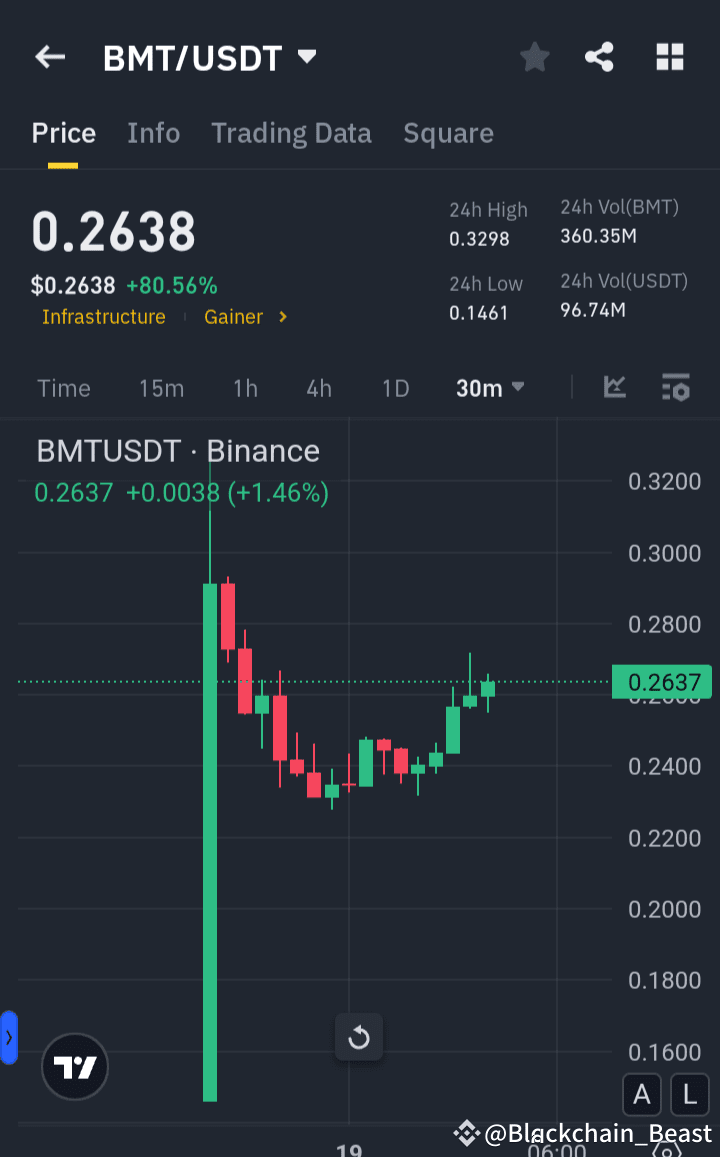The width and height of the screenshot is (720, 1157).
Task: Open the Square tab
Action: coord(448,133)
